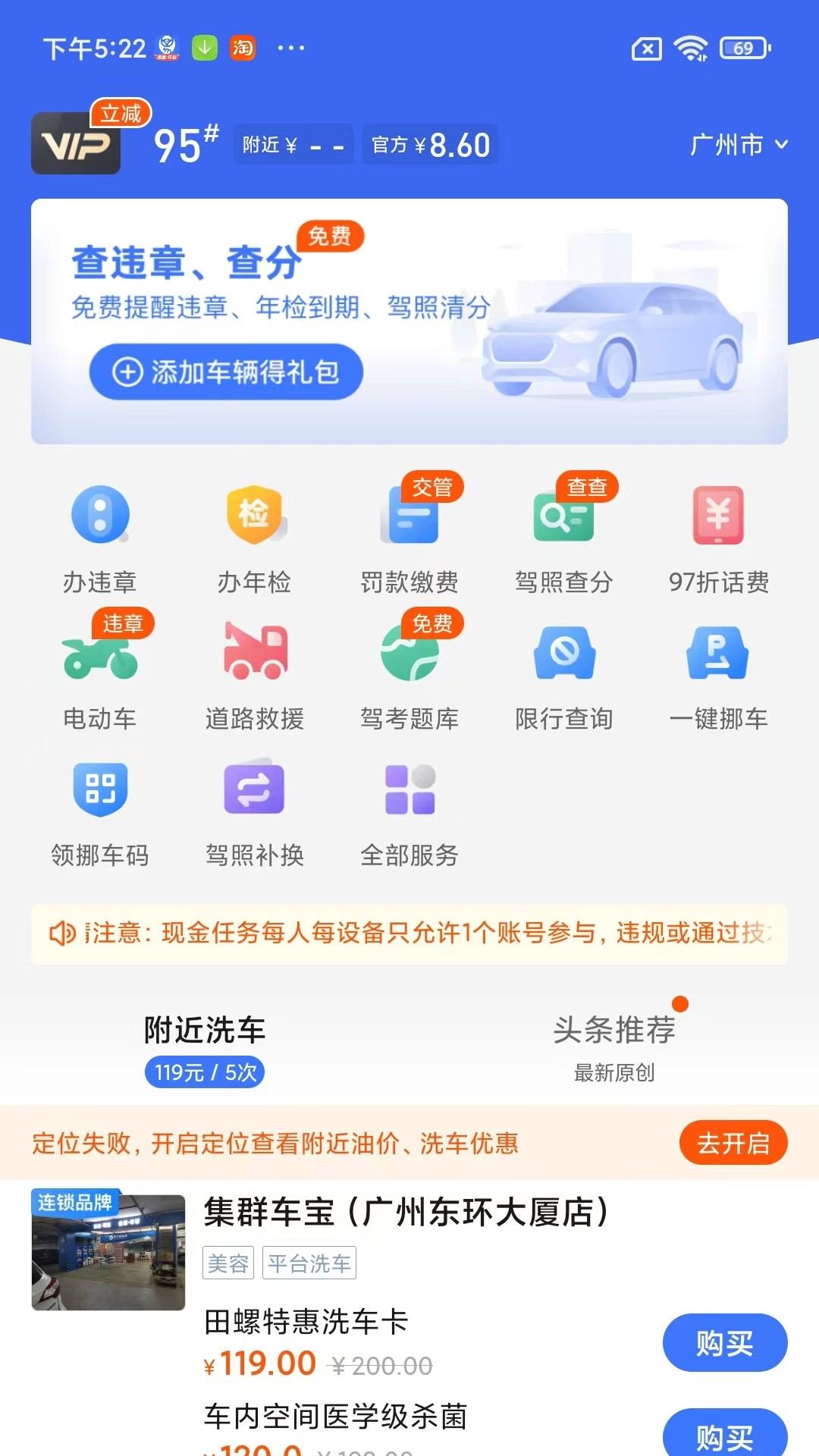The width and height of the screenshot is (819, 1456).
Task: Open 驾照补换 license replacement
Action: (256, 811)
